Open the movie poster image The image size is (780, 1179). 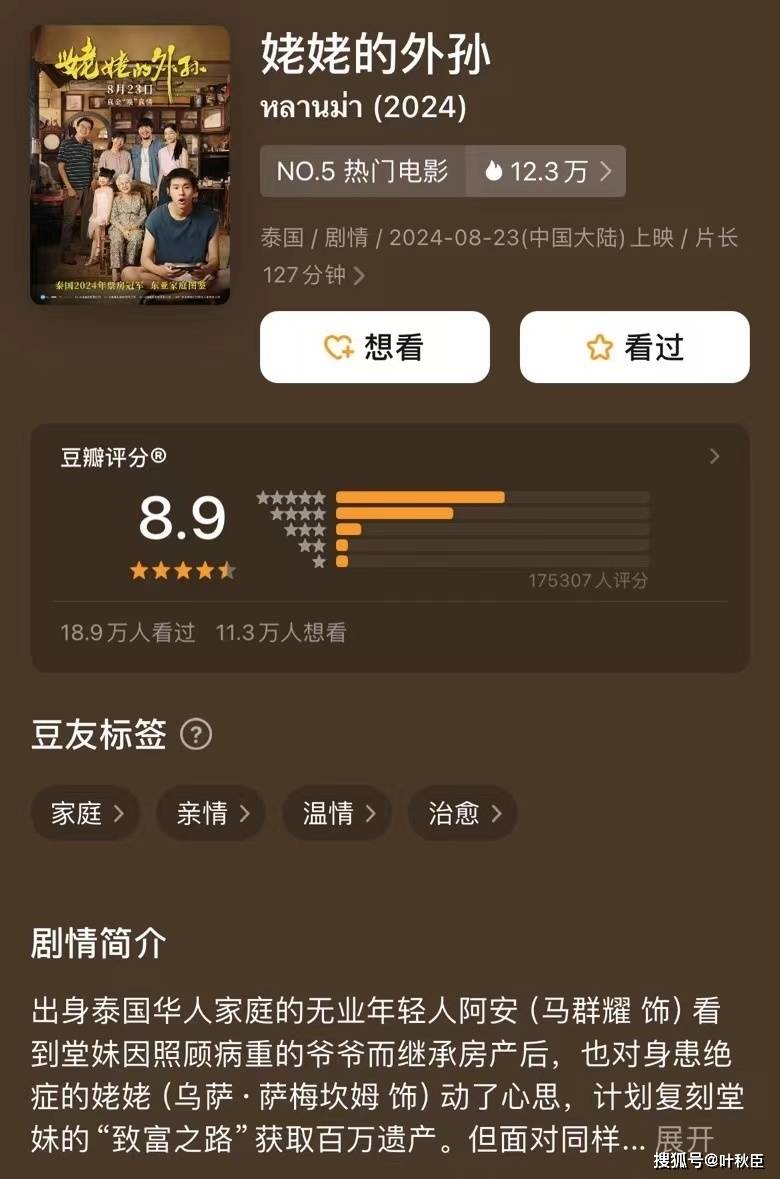(x=130, y=165)
